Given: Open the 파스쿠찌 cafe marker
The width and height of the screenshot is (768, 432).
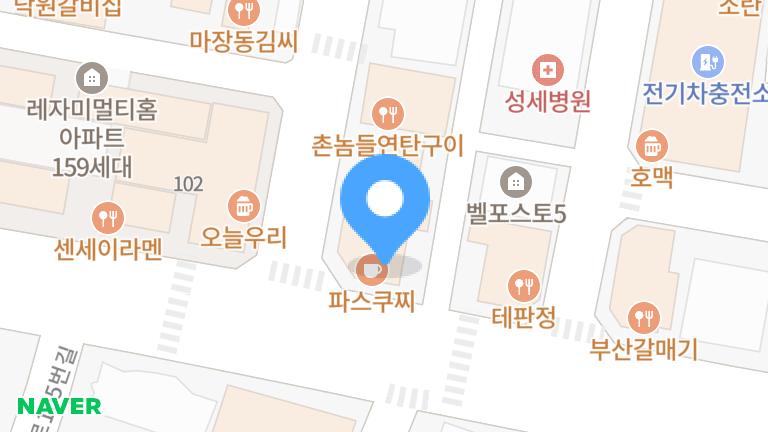Looking at the screenshot, I should [x=370, y=268].
